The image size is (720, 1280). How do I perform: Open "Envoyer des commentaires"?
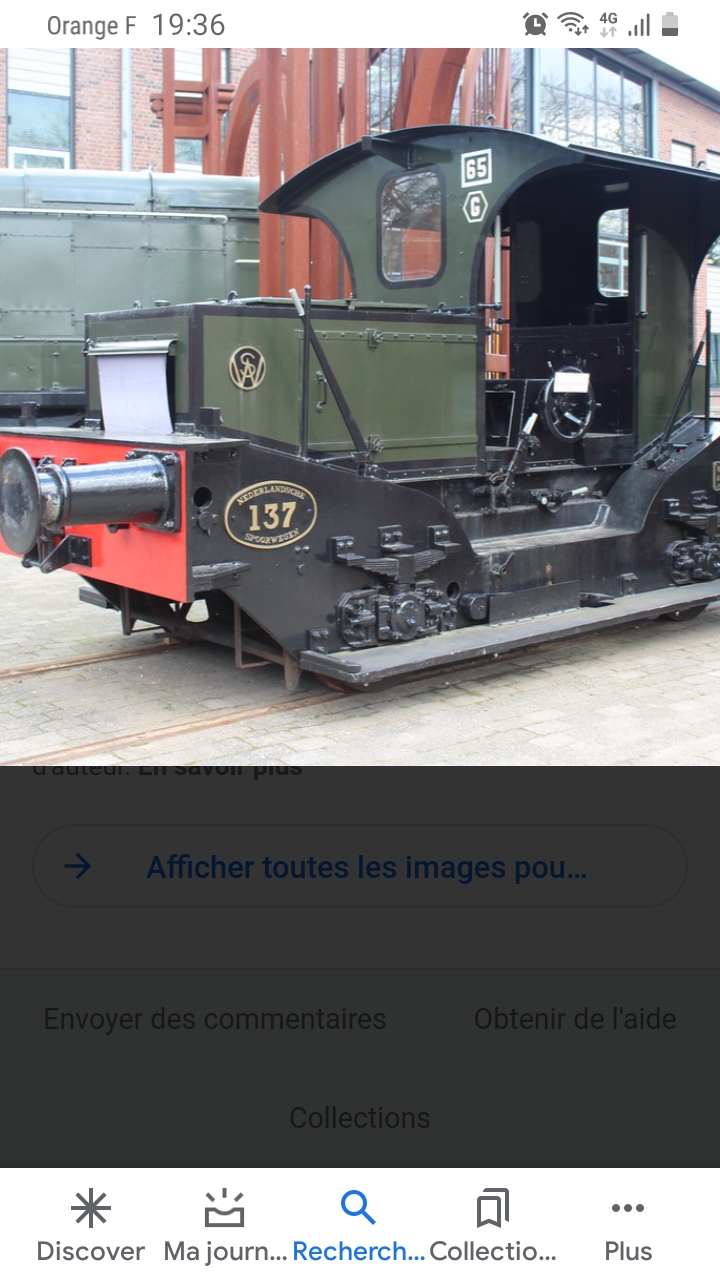tap(215, 1019)
